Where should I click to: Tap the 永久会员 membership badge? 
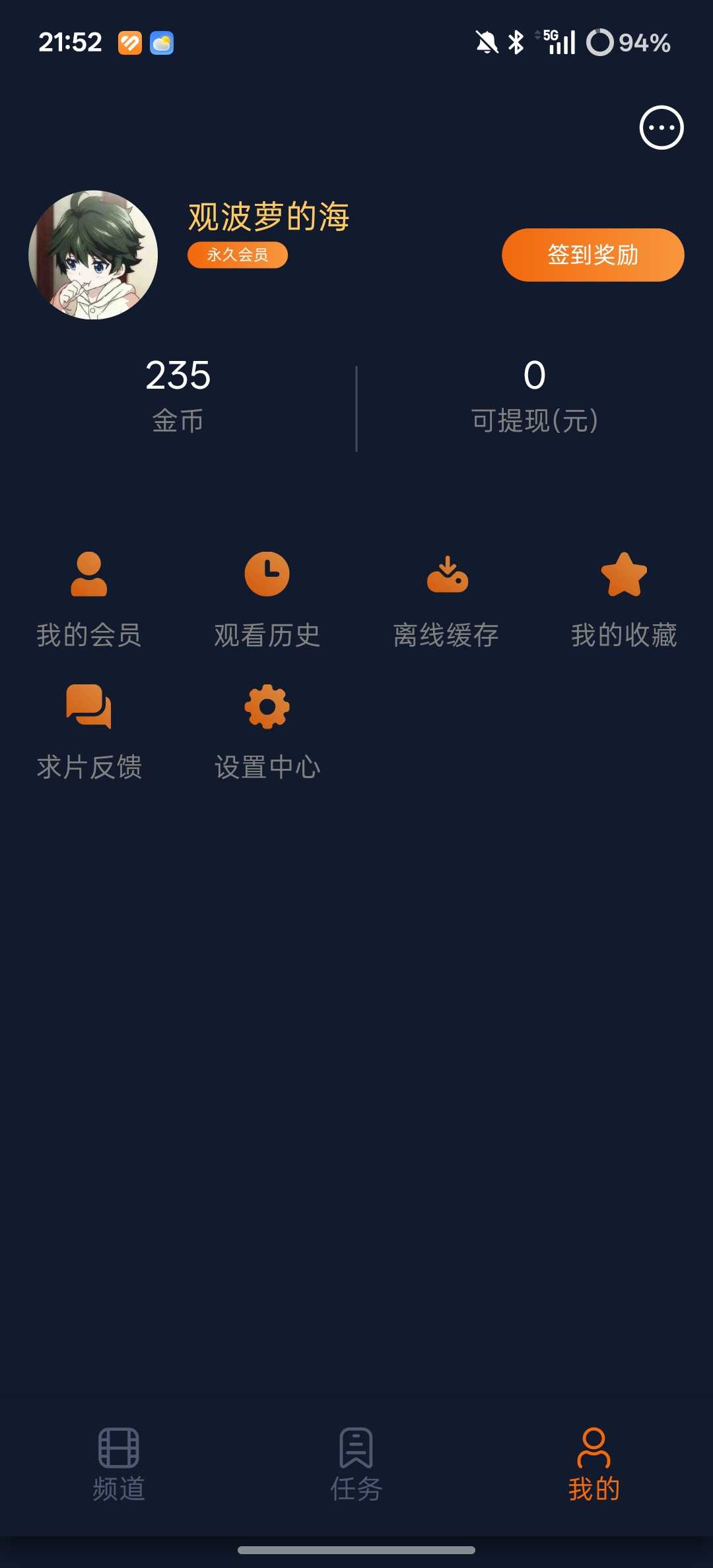click(x=238, y=255)
